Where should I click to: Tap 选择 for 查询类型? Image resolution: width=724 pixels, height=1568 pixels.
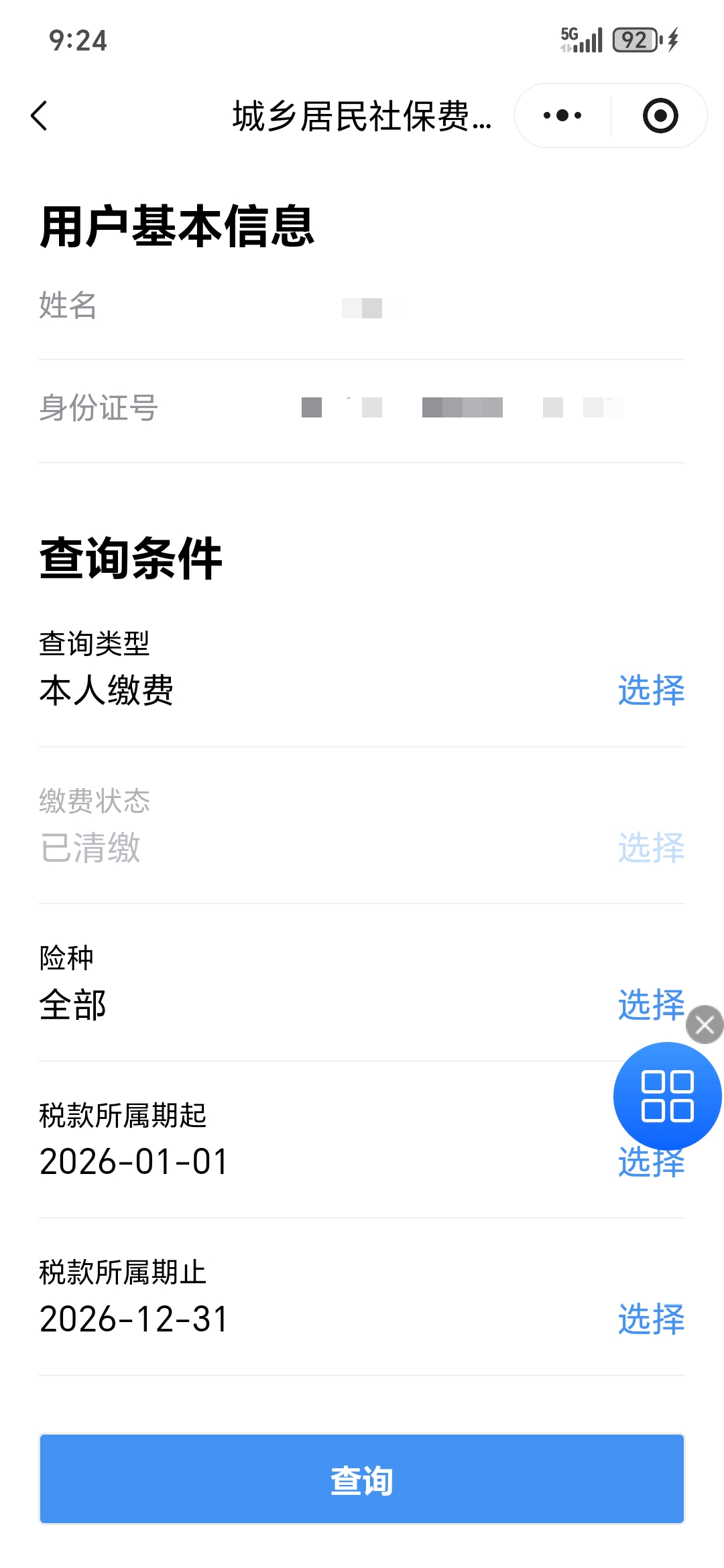click(x=650, y=690)
